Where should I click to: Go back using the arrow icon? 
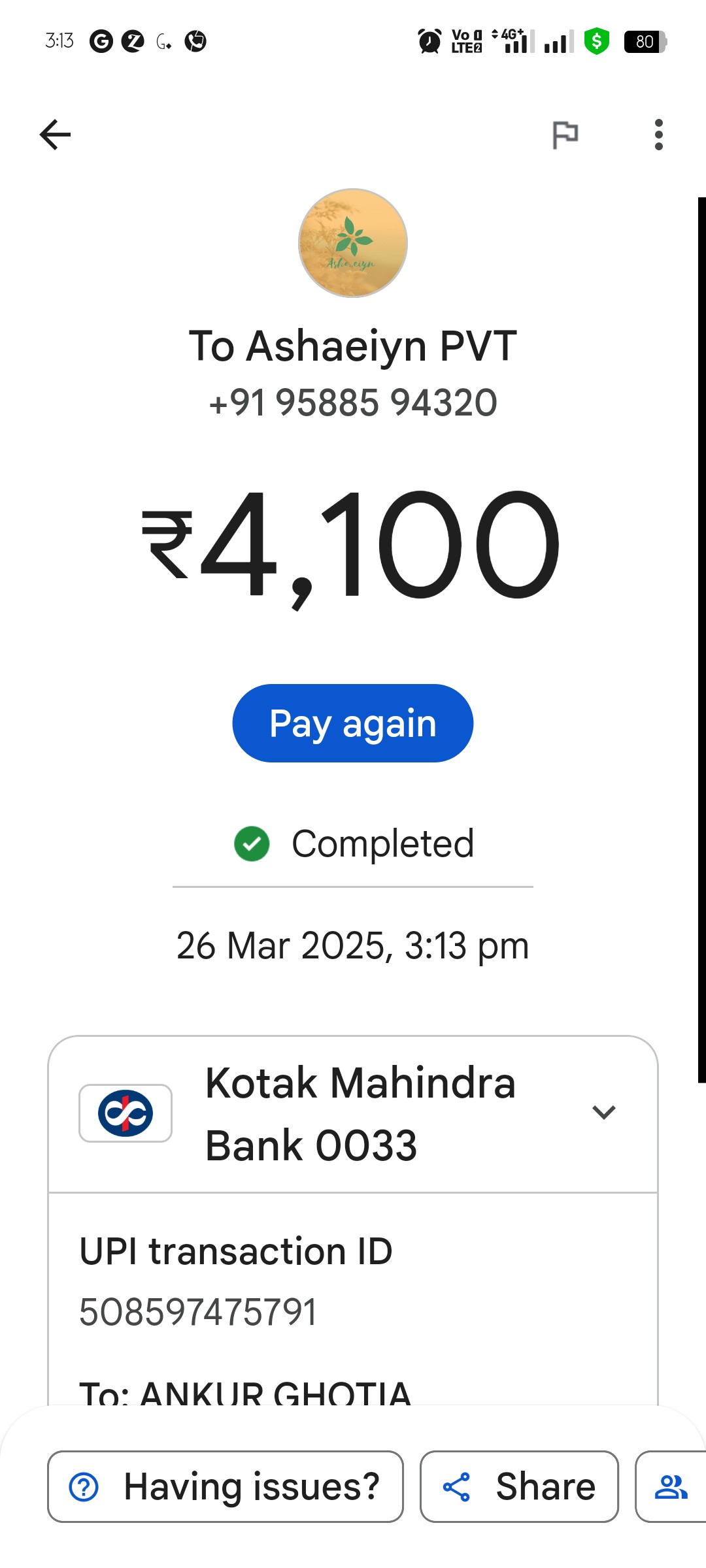pos(55,135)
